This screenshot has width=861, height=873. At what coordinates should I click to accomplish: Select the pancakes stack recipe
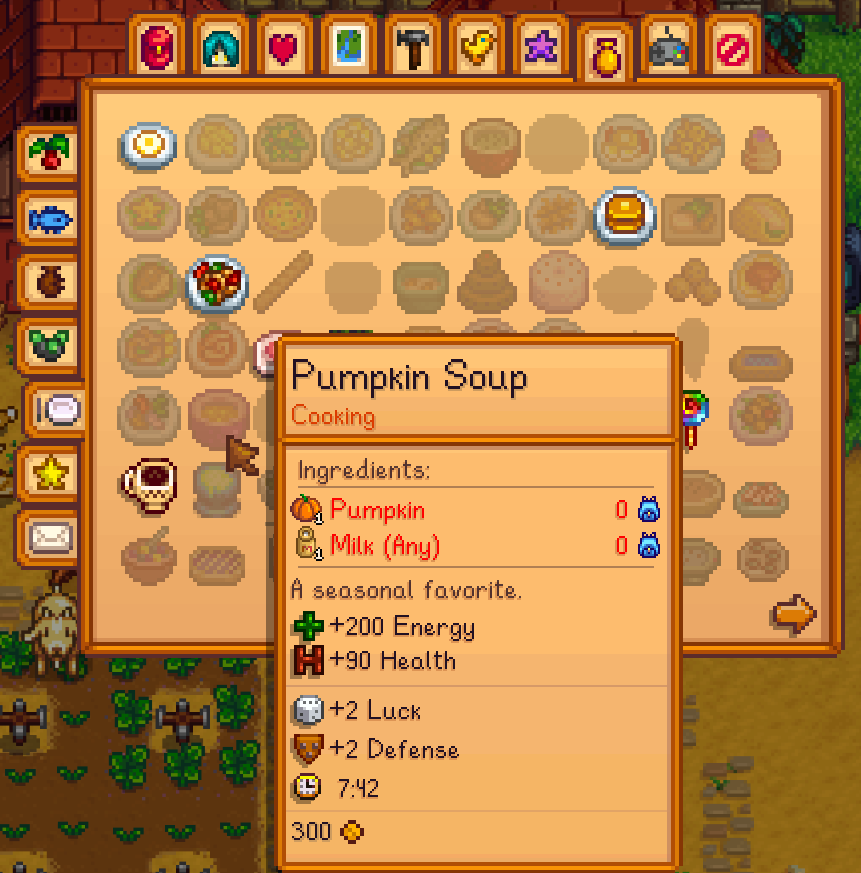pos(625,214)
